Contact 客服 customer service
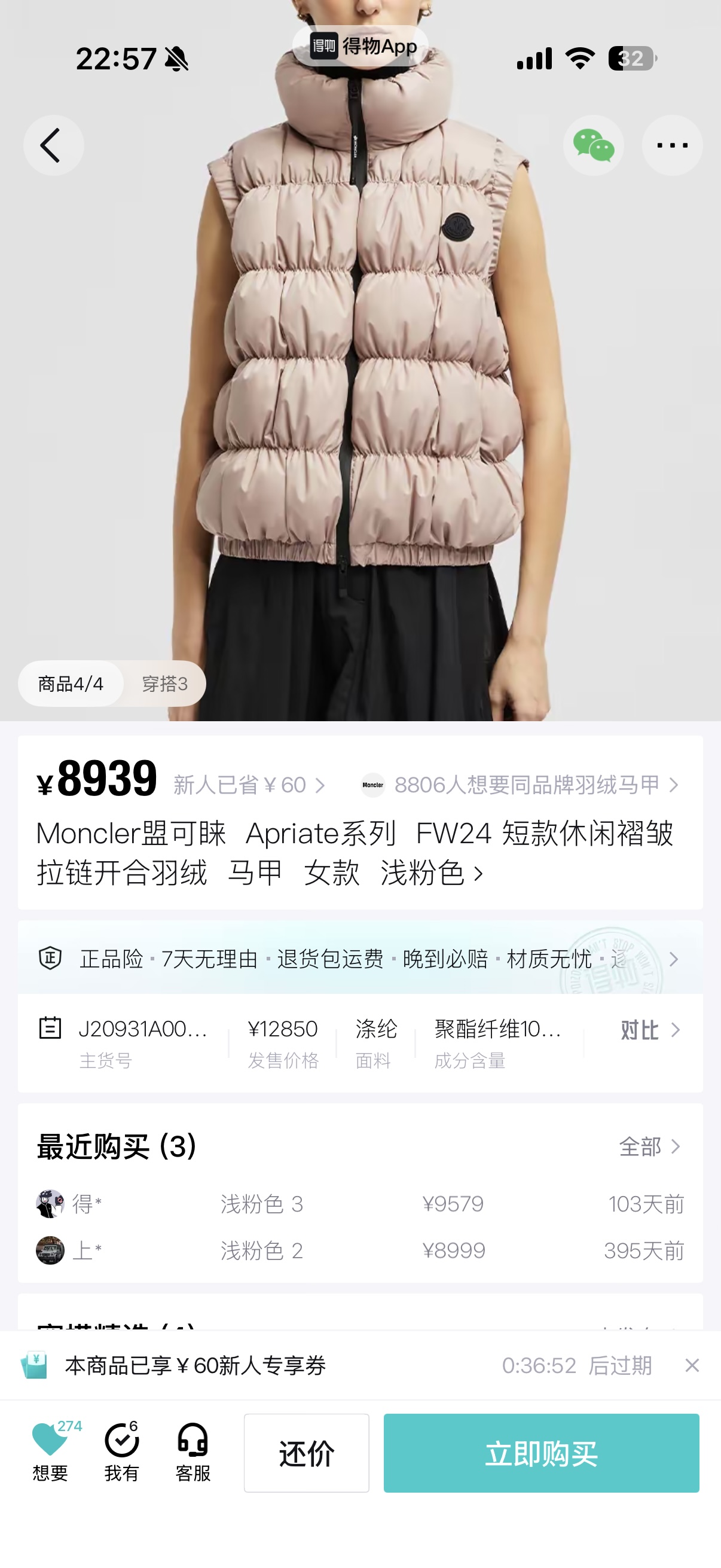 coord(193,1452)
